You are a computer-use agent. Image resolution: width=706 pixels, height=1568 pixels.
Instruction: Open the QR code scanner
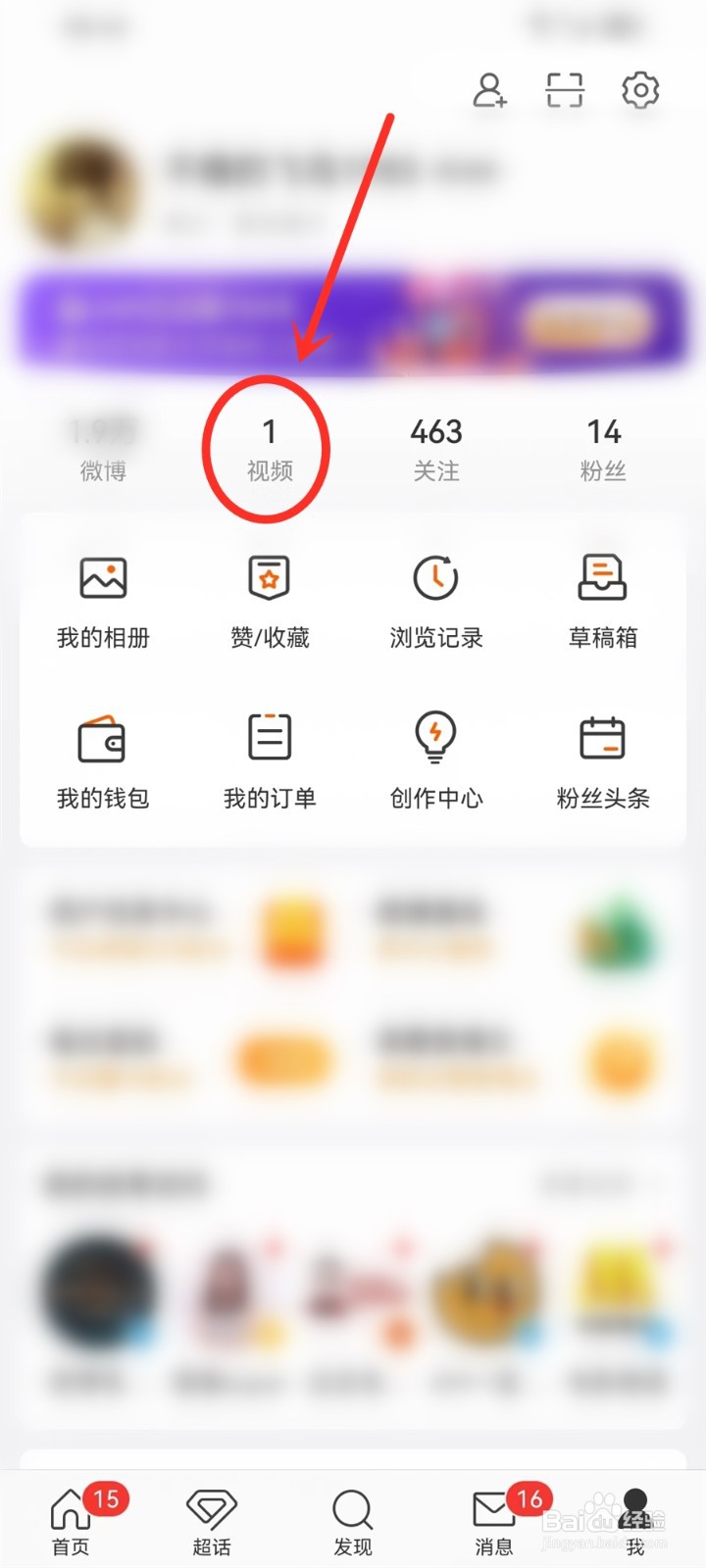click(x=564, y=89)
